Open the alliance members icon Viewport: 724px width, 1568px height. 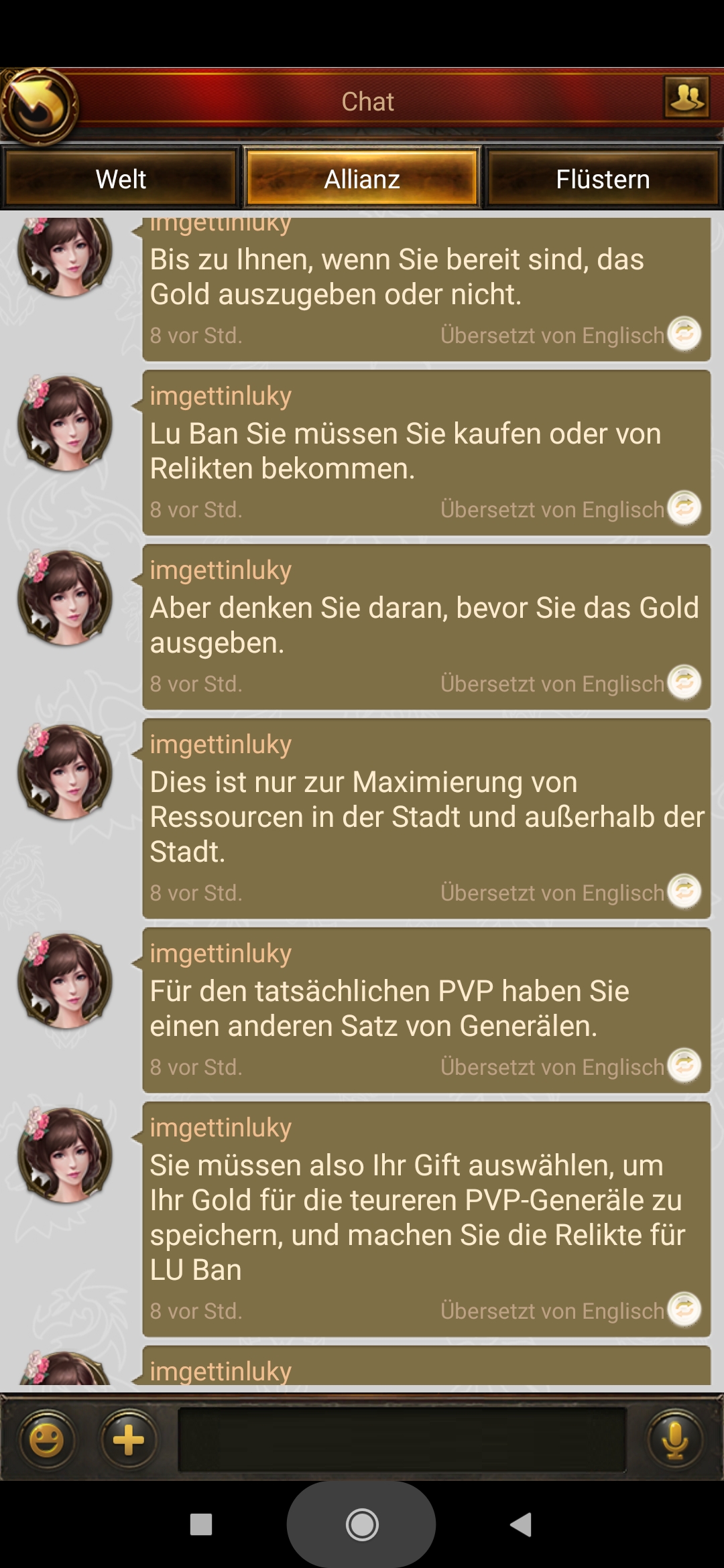pos(686,98)
